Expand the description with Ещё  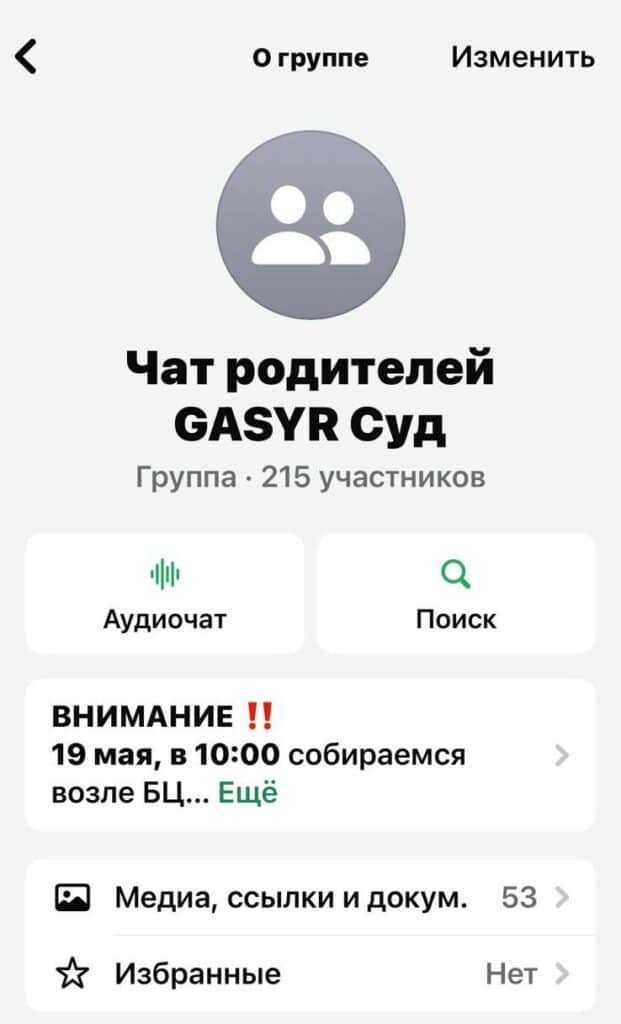(248, 793)
